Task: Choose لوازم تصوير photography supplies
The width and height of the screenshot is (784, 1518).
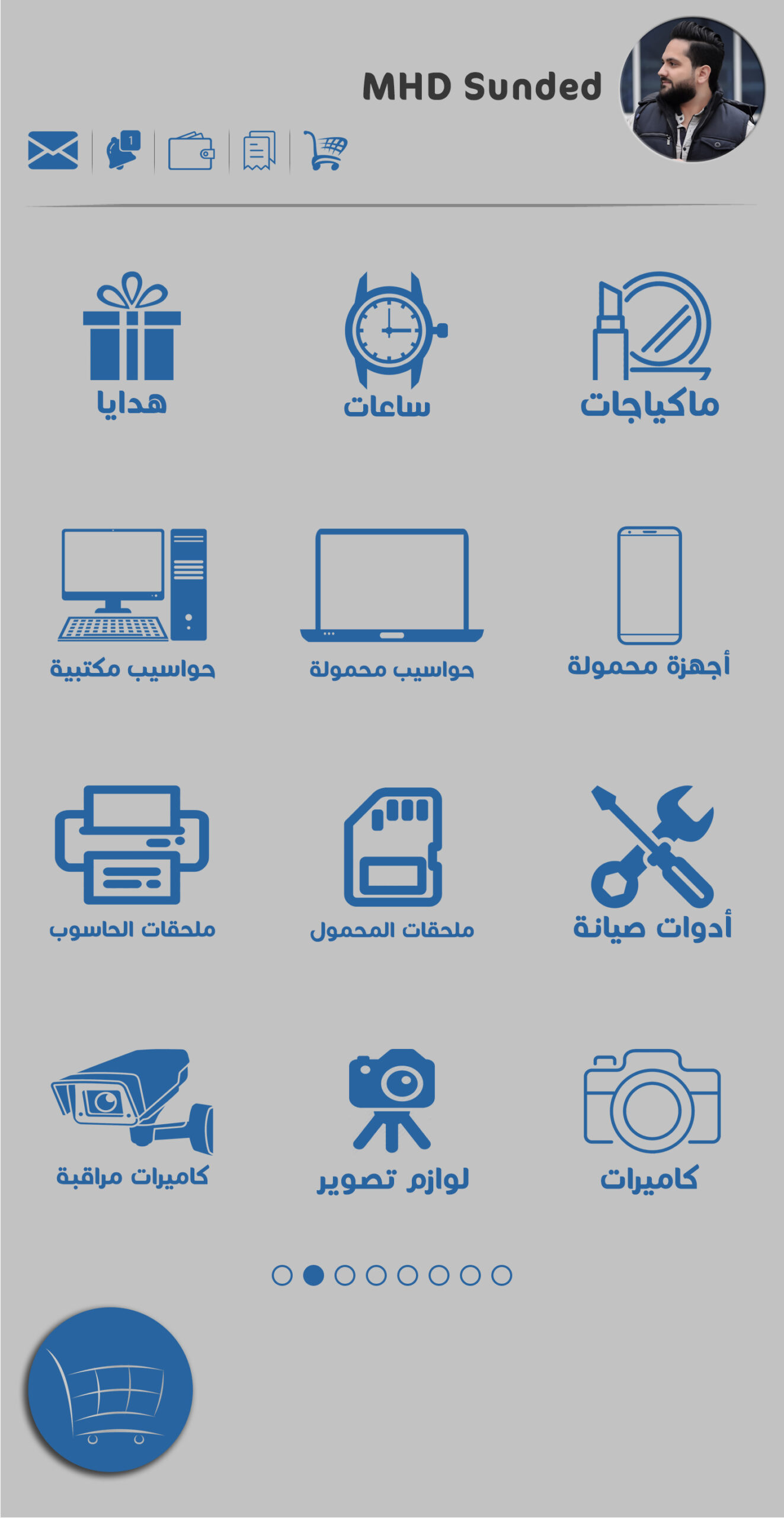Action: 392,1118
